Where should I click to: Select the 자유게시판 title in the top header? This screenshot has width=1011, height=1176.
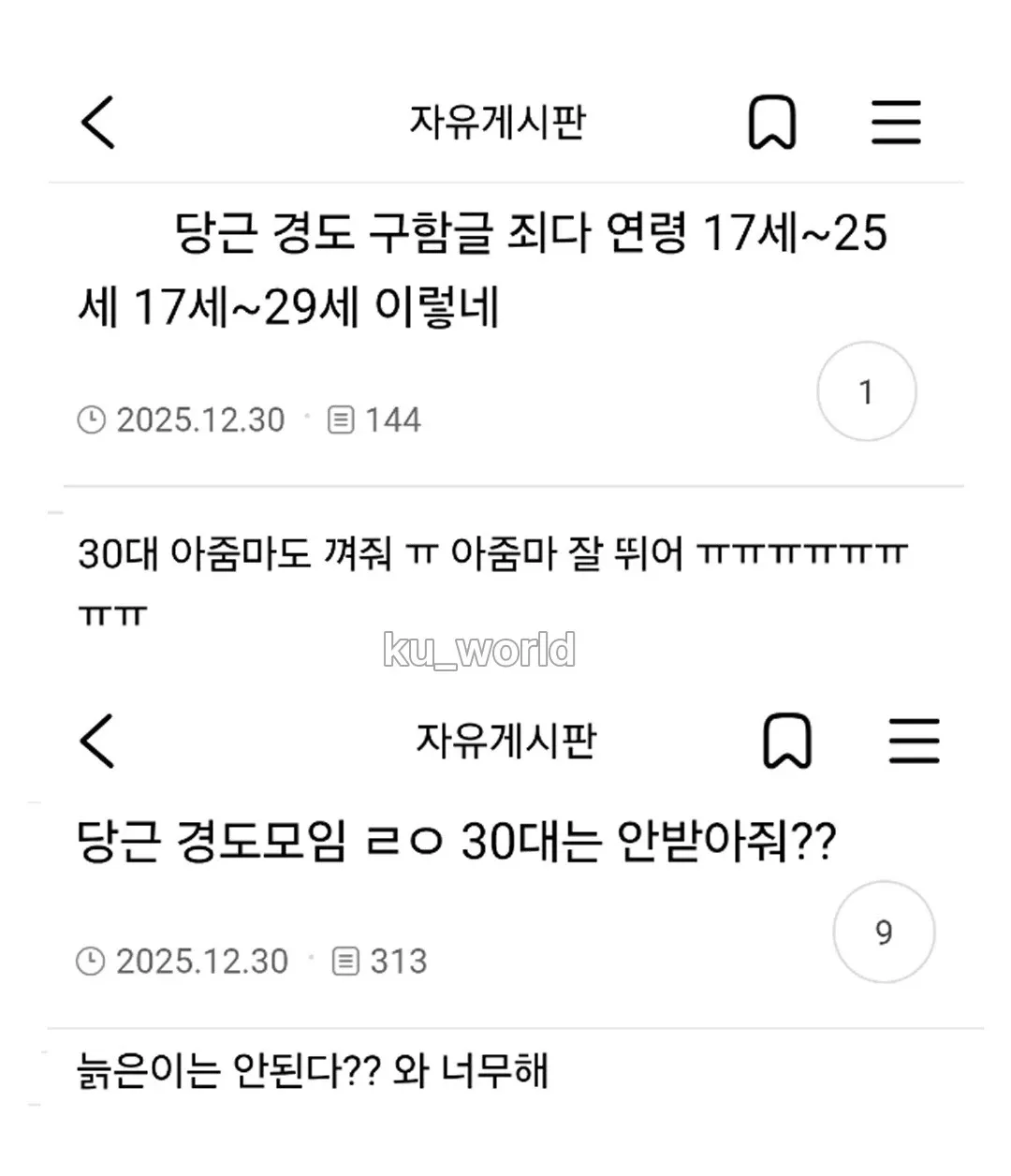pyautogui.click(x=496, y=120)
